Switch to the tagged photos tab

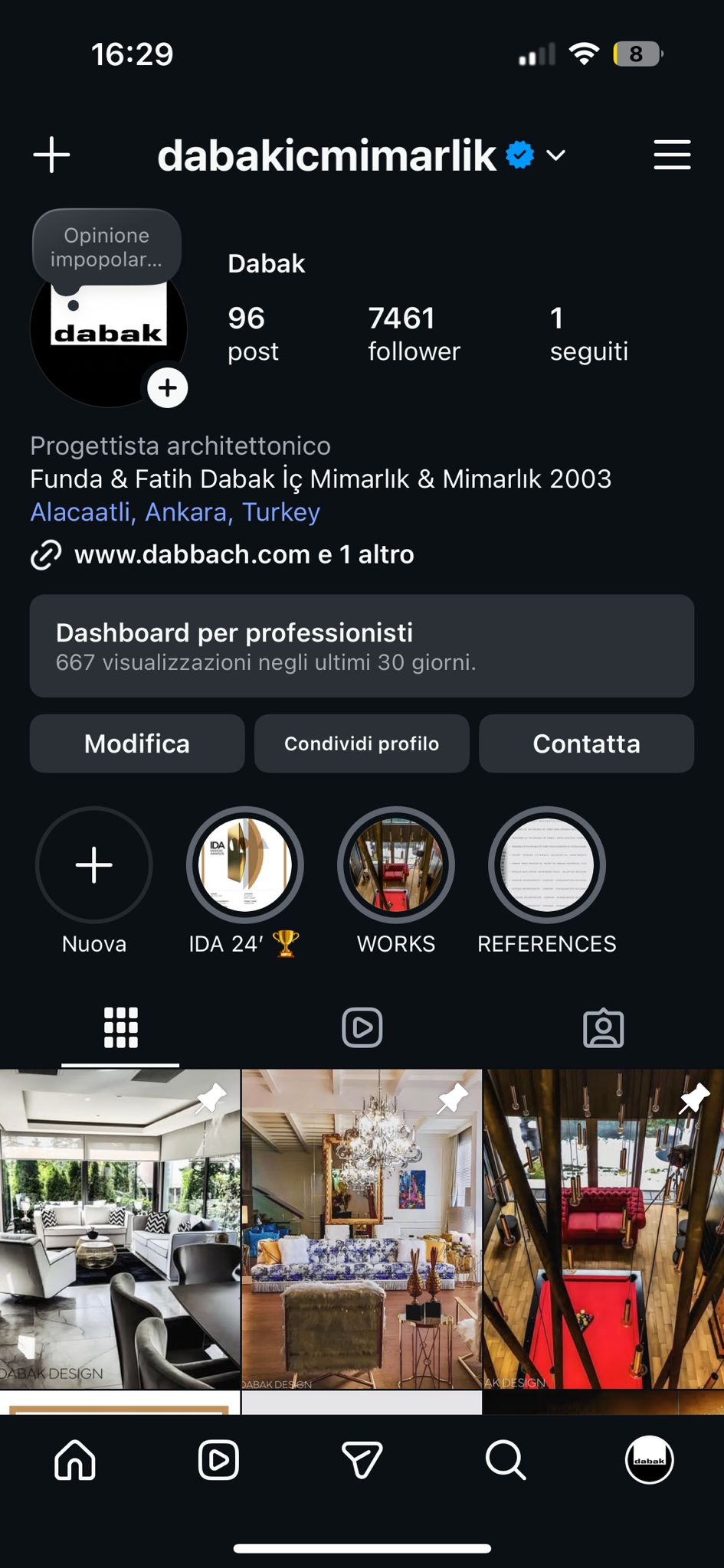[x=604, y=1027]
